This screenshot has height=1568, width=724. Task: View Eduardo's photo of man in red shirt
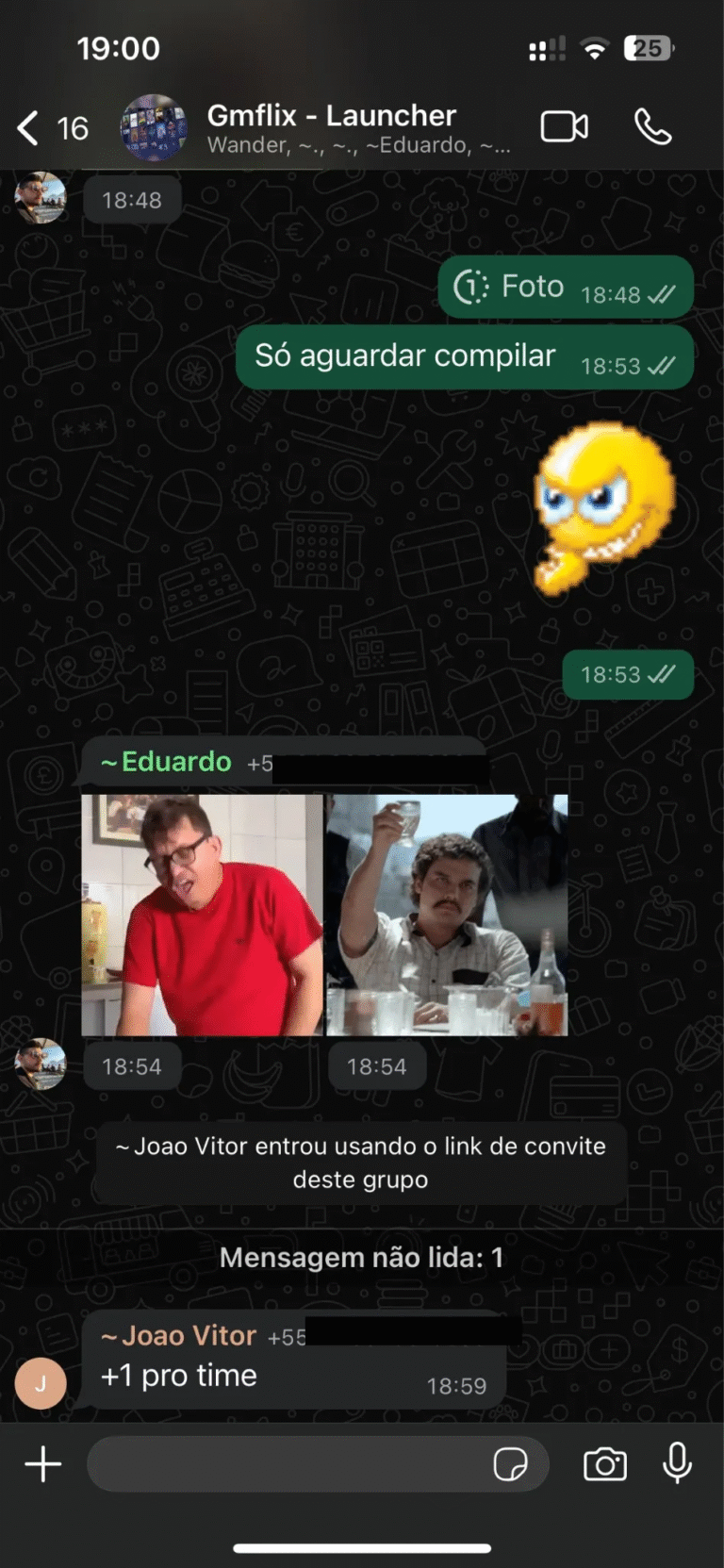[202, 915]
